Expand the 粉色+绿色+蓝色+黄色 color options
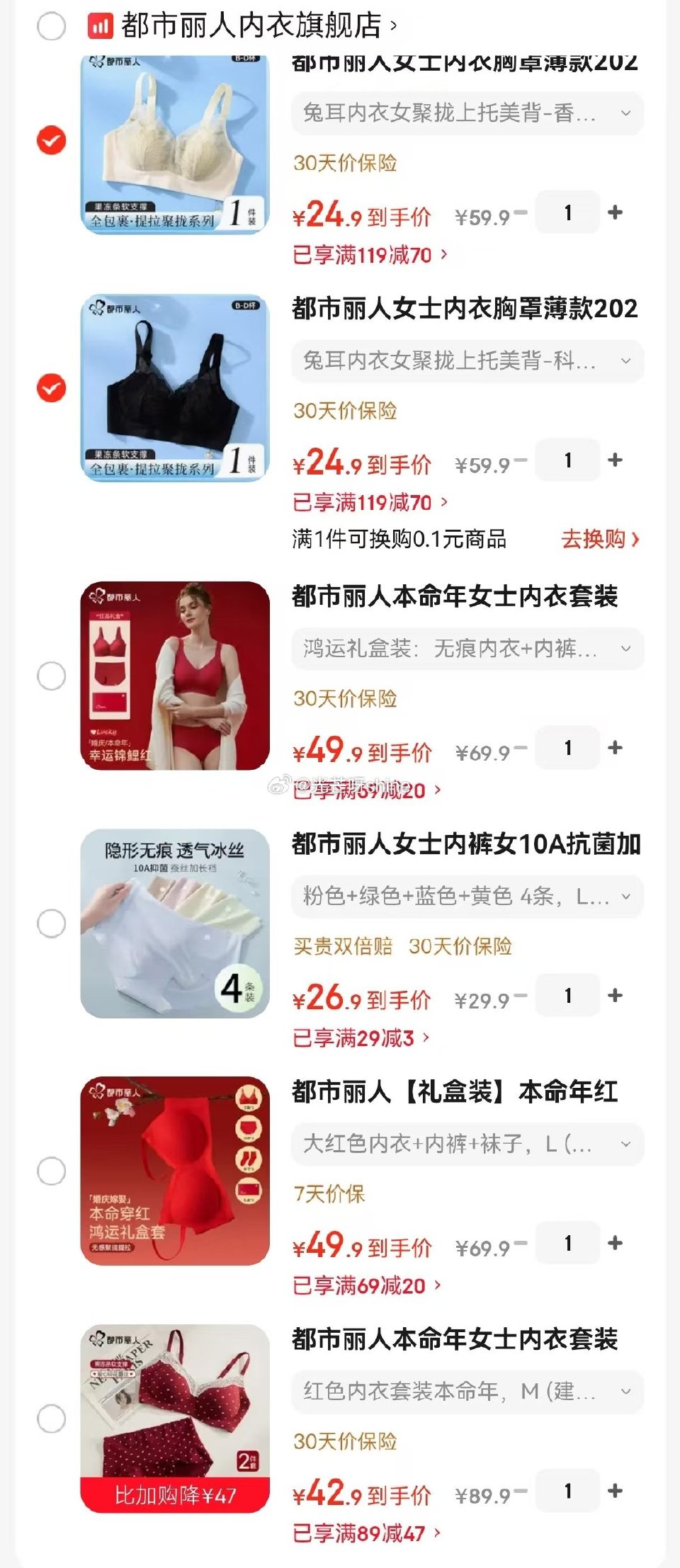Viewport: 680px width, 1568px height. (623, 896)
